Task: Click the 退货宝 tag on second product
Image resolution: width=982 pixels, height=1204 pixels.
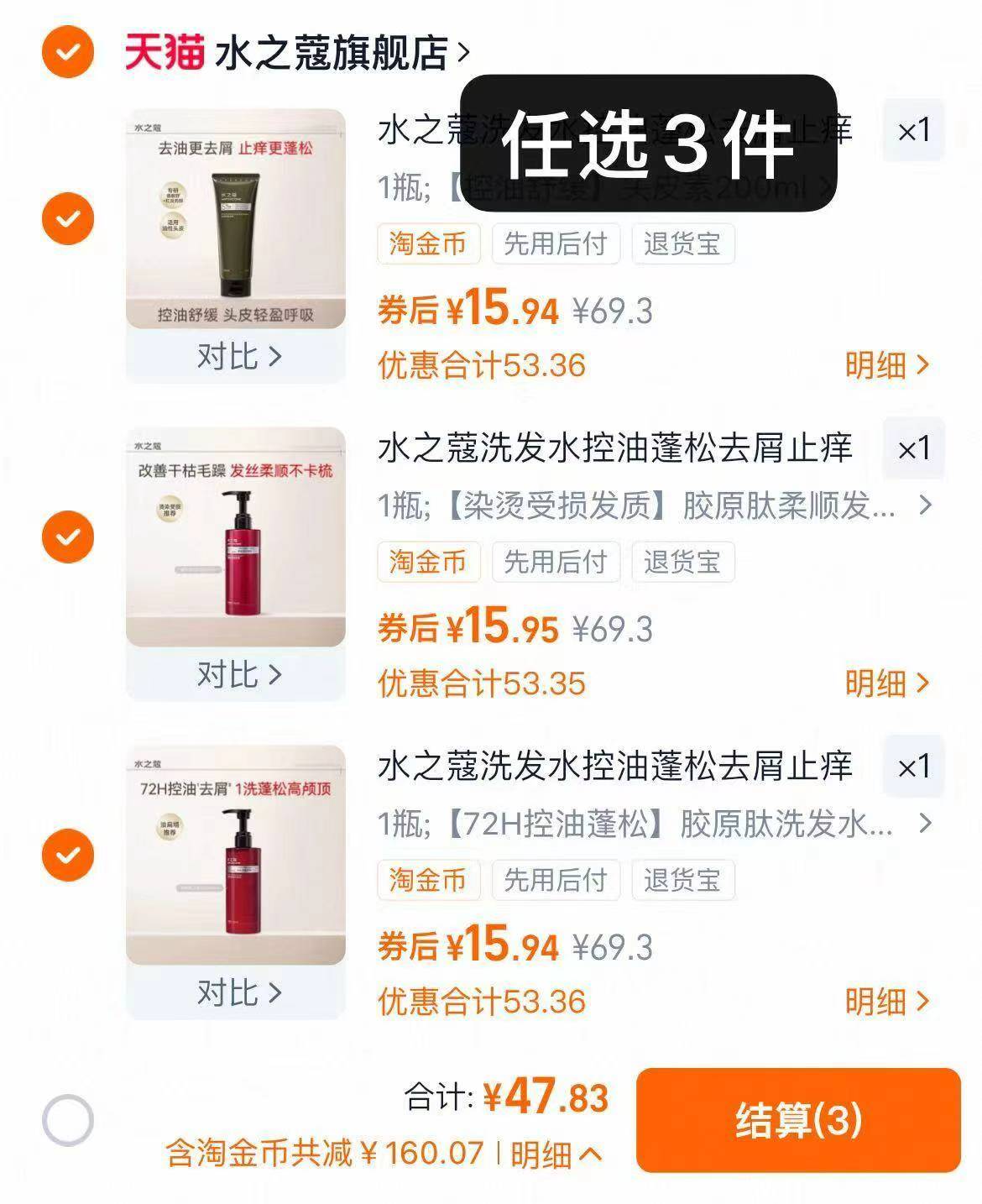Action: [x=684, y=563]
